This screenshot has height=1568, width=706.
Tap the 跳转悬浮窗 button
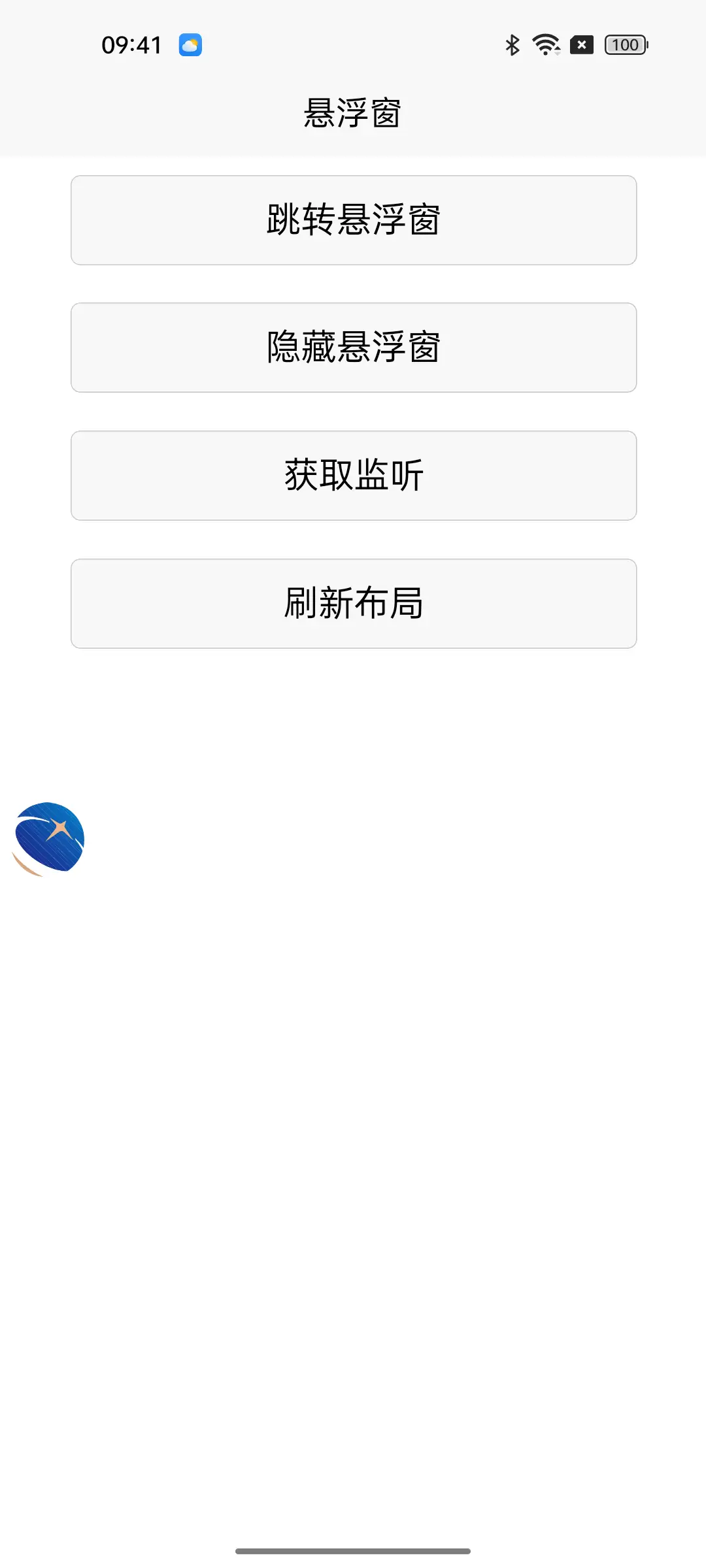(354, 220)
